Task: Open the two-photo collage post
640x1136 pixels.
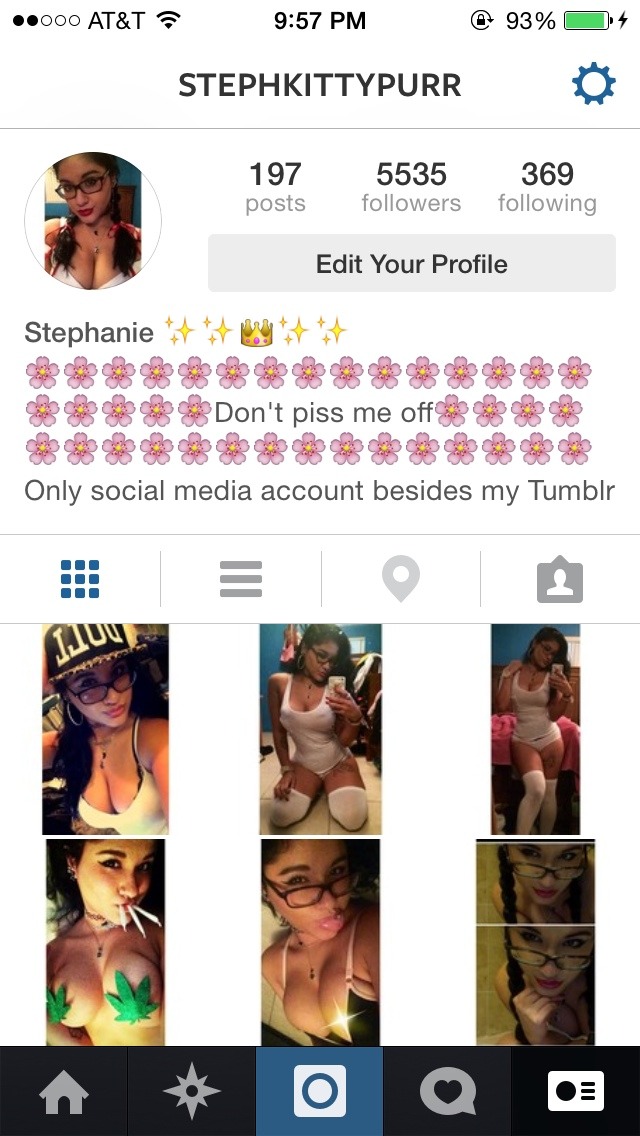Action: pos(535,942)
